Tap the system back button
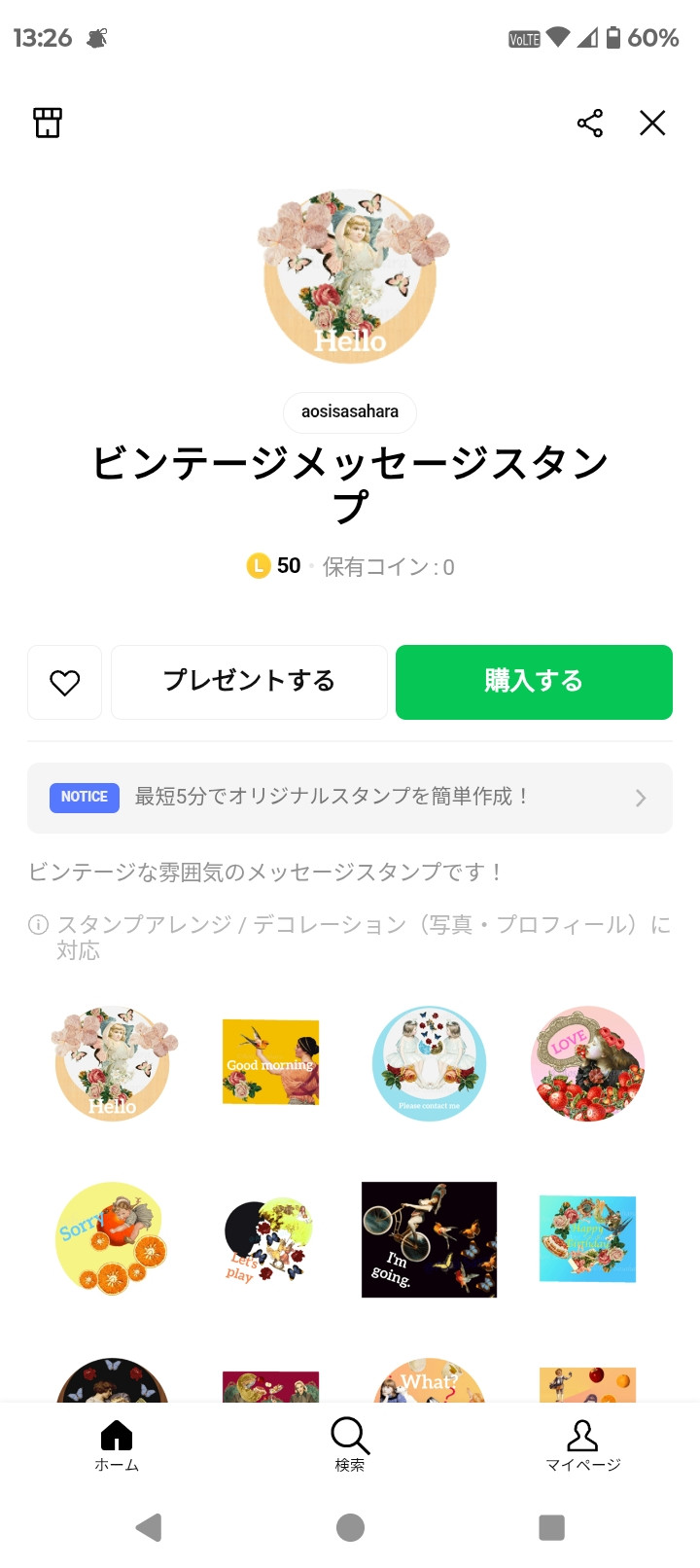700x1568 pixels. point(149,1527)
